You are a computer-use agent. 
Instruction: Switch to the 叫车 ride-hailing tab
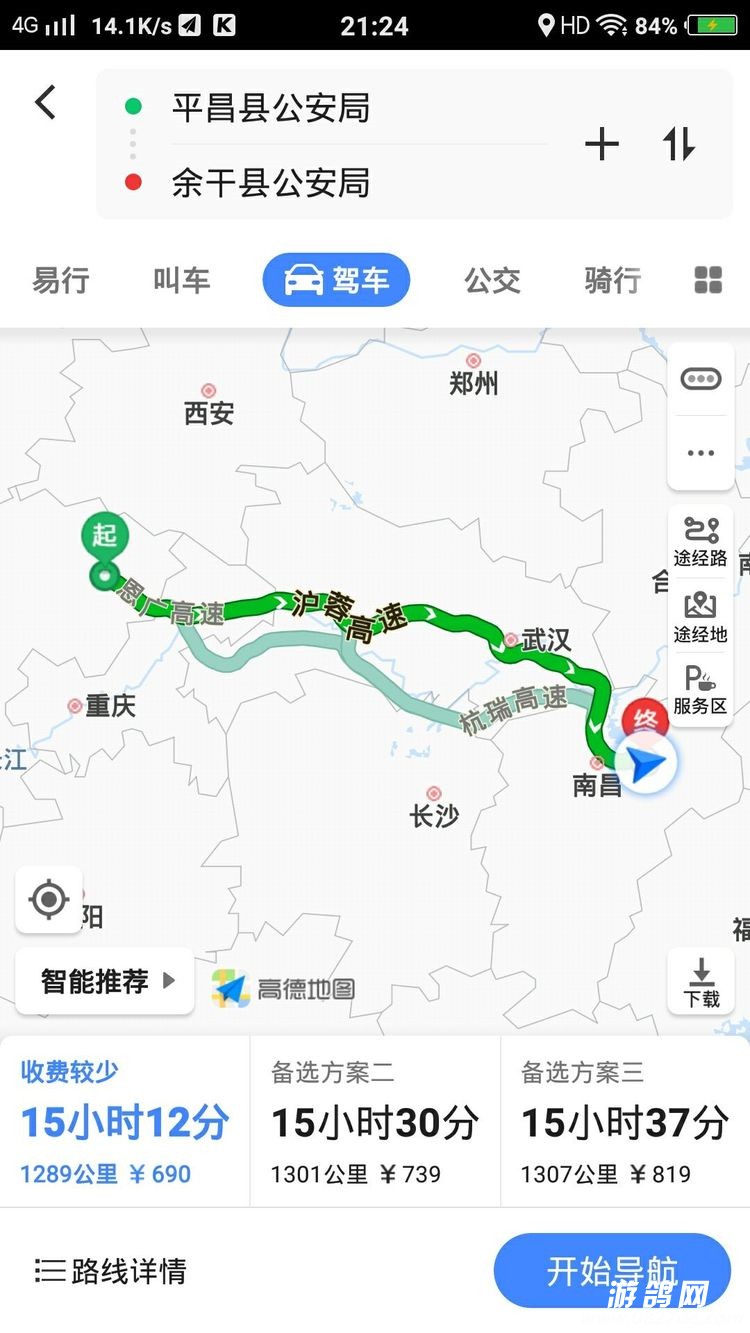point(181,280)
